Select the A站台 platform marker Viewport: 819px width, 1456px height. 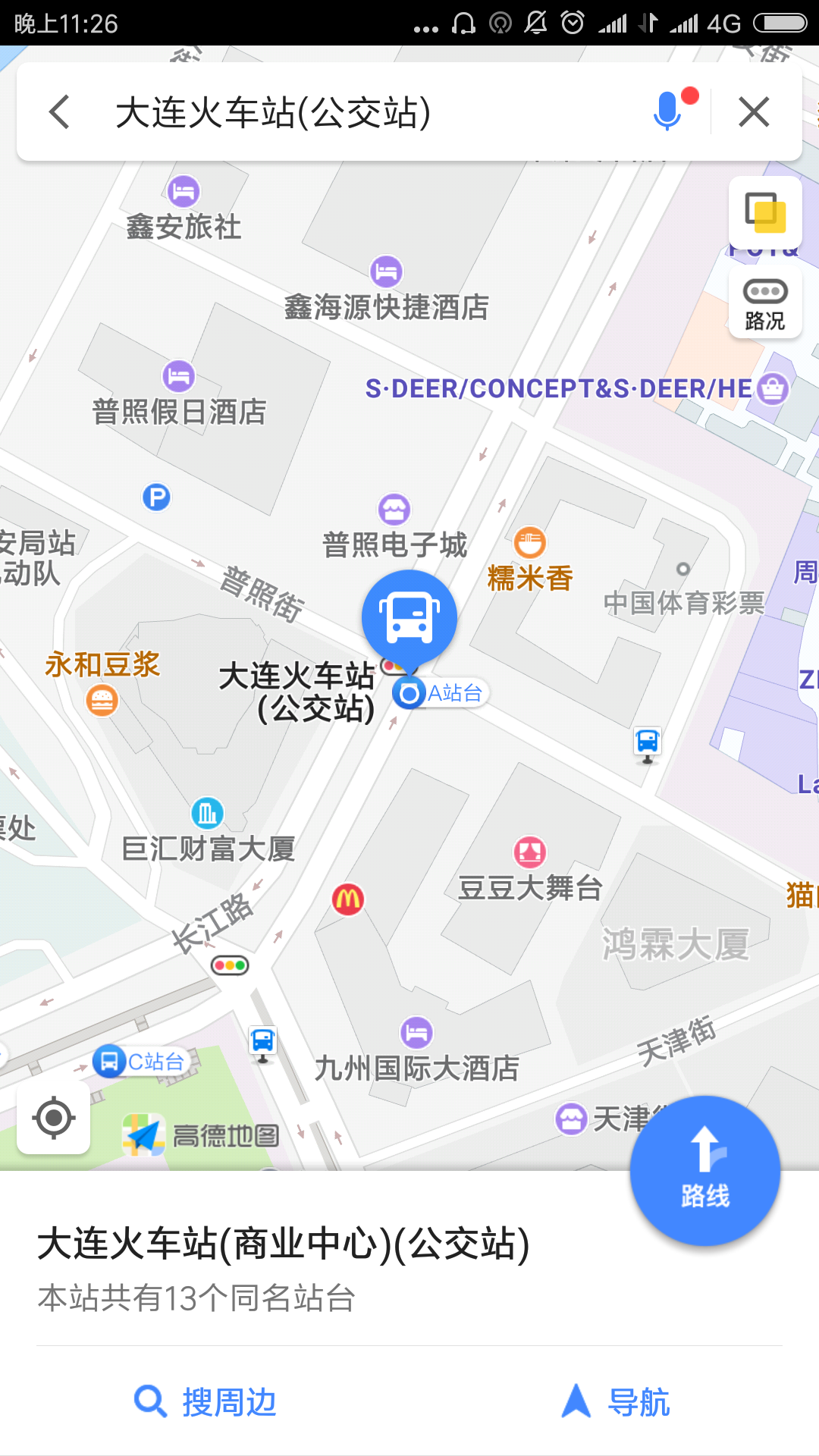[440, 692]
